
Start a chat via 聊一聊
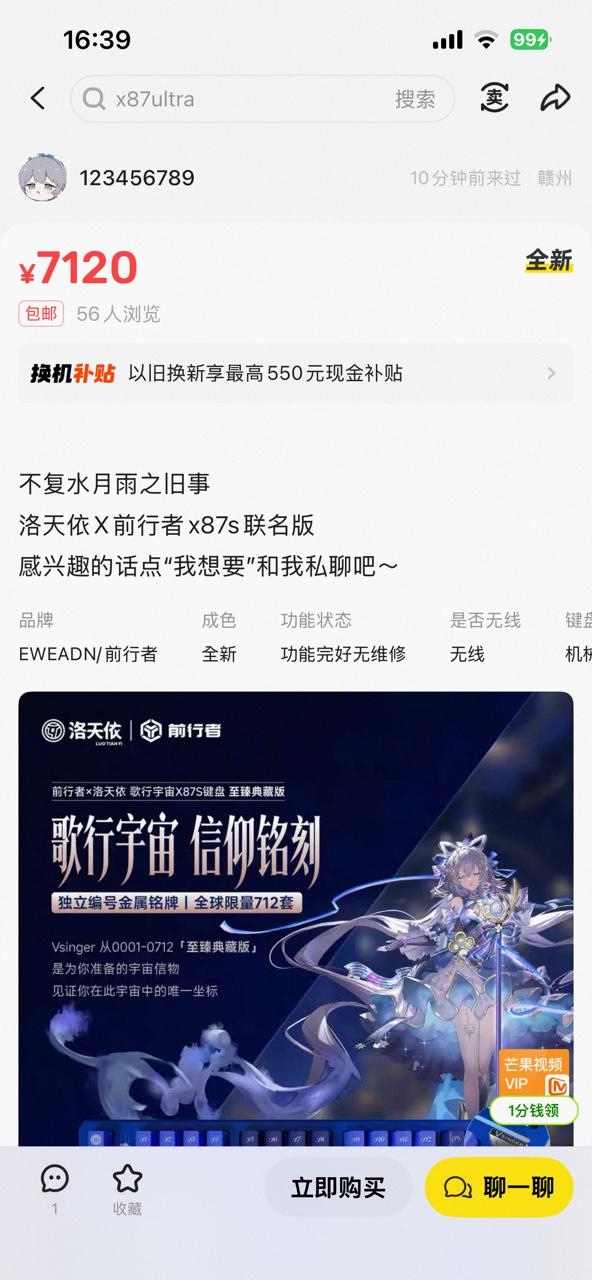(x=499, y=1187)
